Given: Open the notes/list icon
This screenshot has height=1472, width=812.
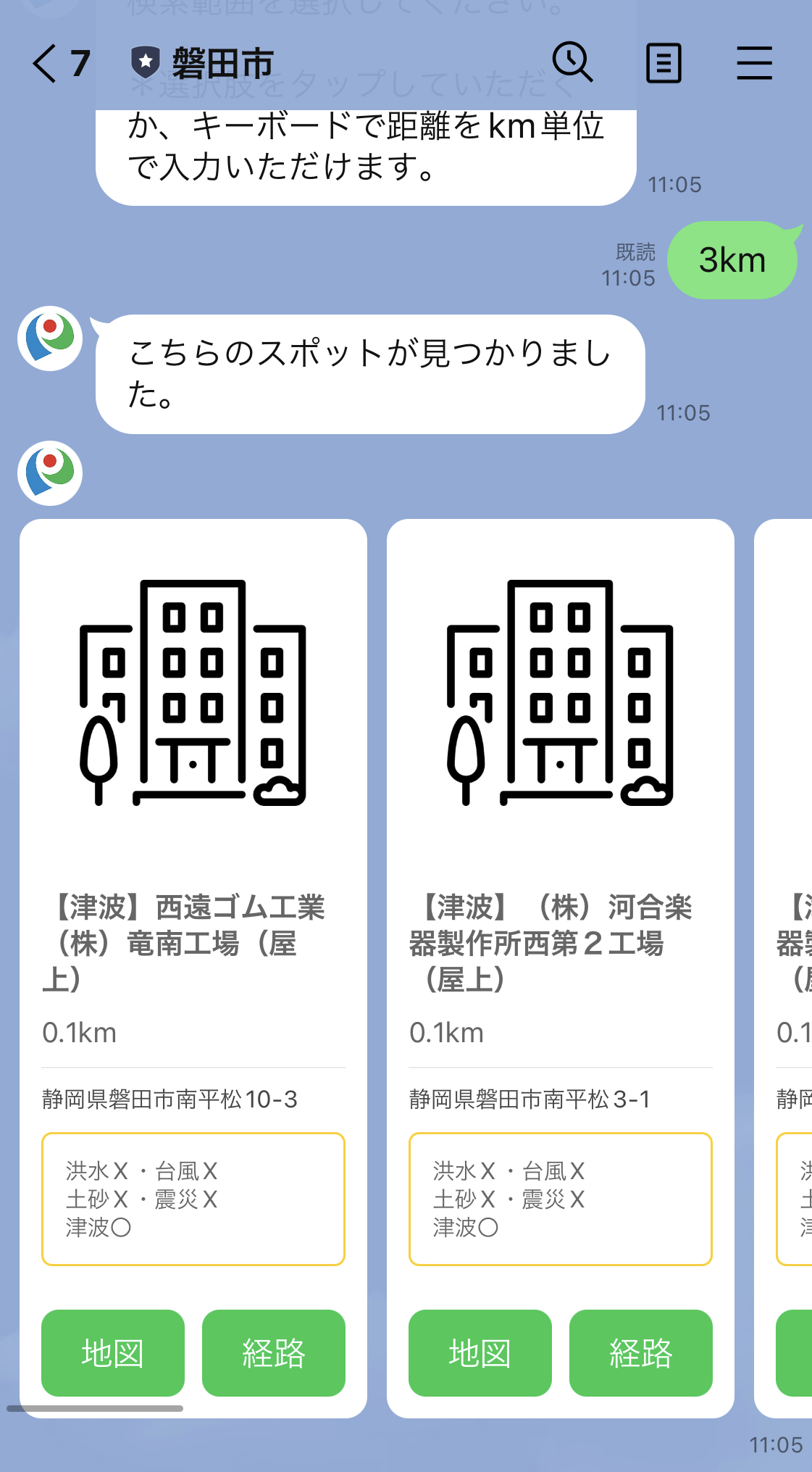Looking at the screenshot, I should pos(663,63).
